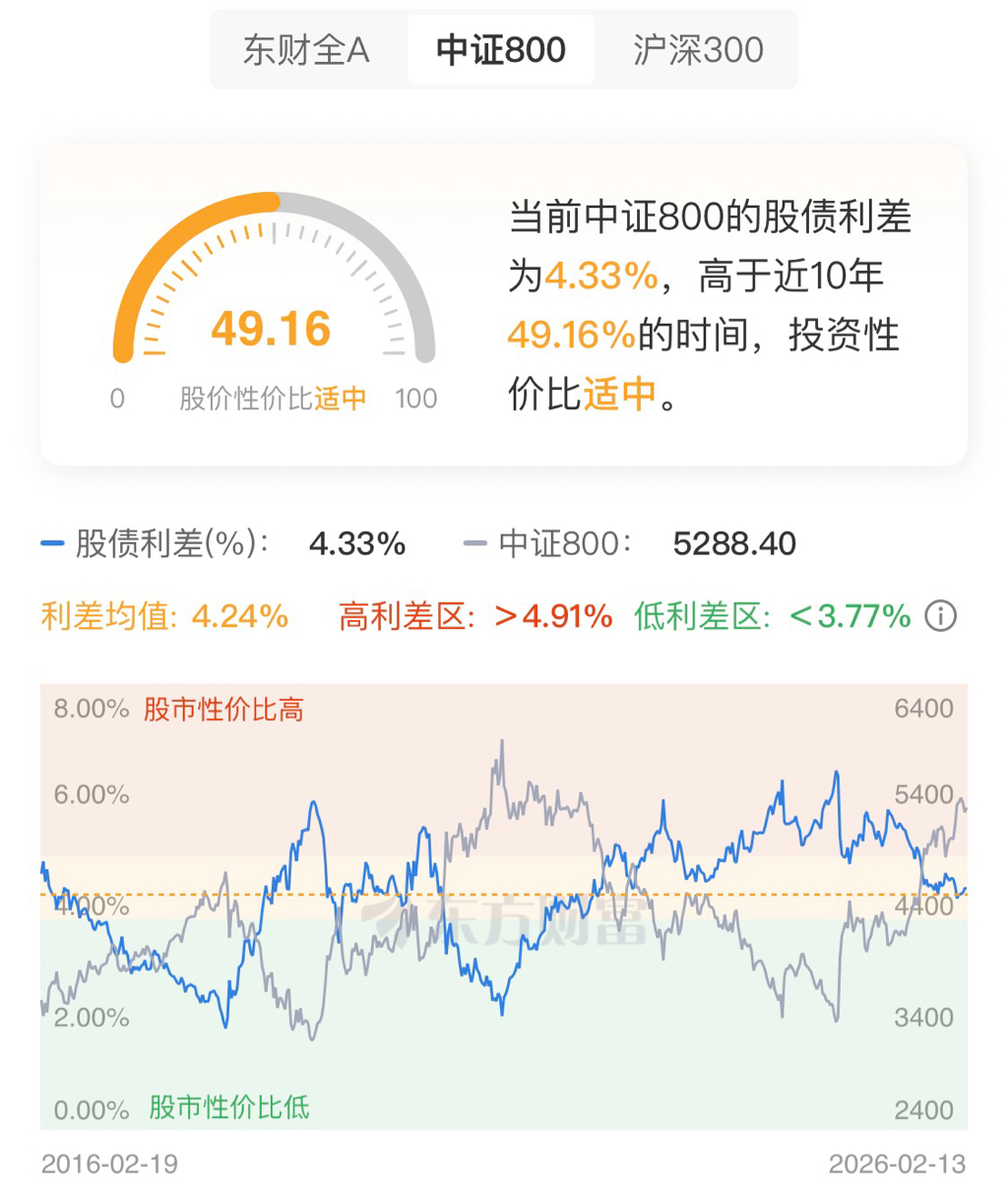Image resolution: width=1008 pixels, height=1191 pixels.
Task: Open the info icon beside 低利差区
Action: [941, 617]
